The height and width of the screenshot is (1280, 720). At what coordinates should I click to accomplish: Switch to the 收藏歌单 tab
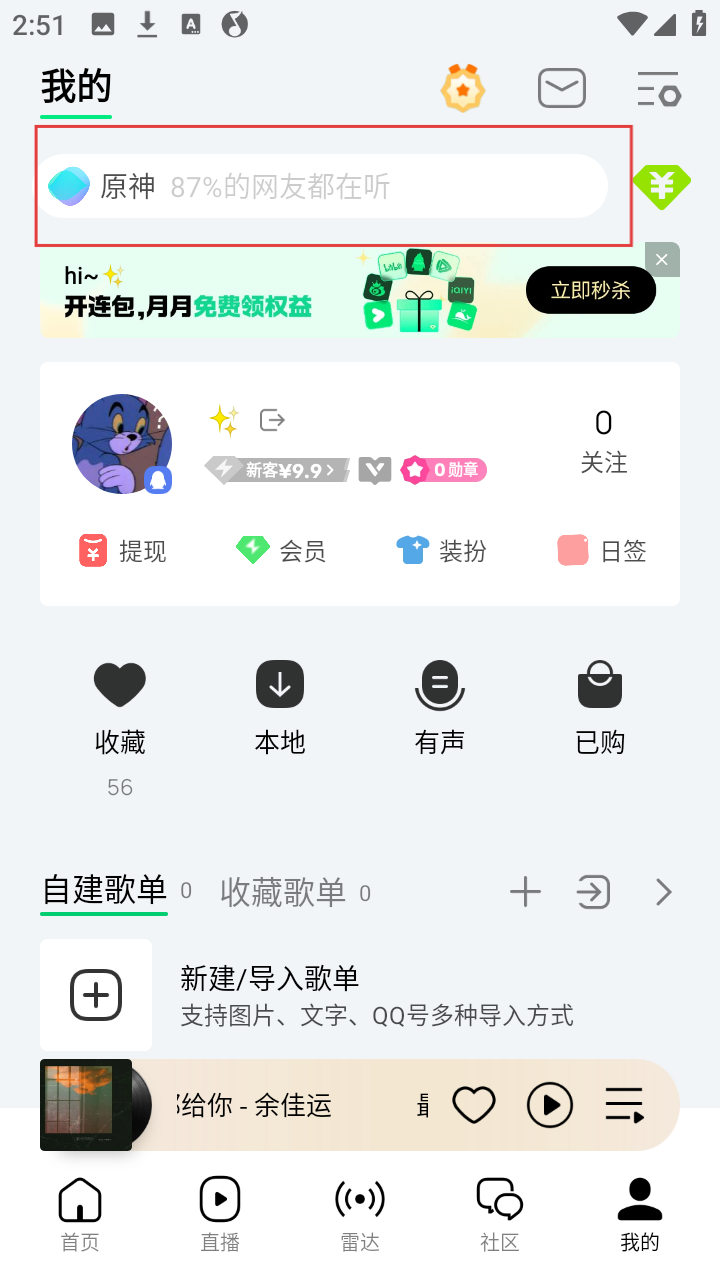click(x=283, y=892)
